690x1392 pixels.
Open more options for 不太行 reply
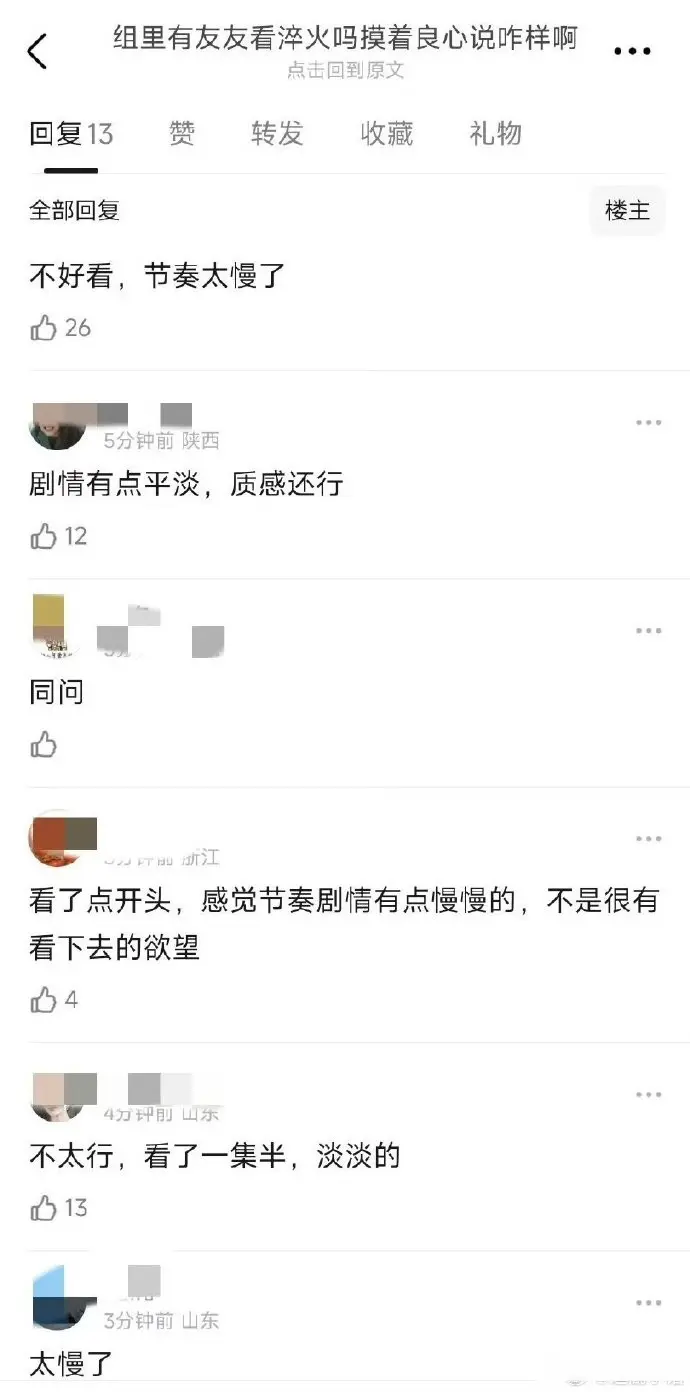[649, 1095]
